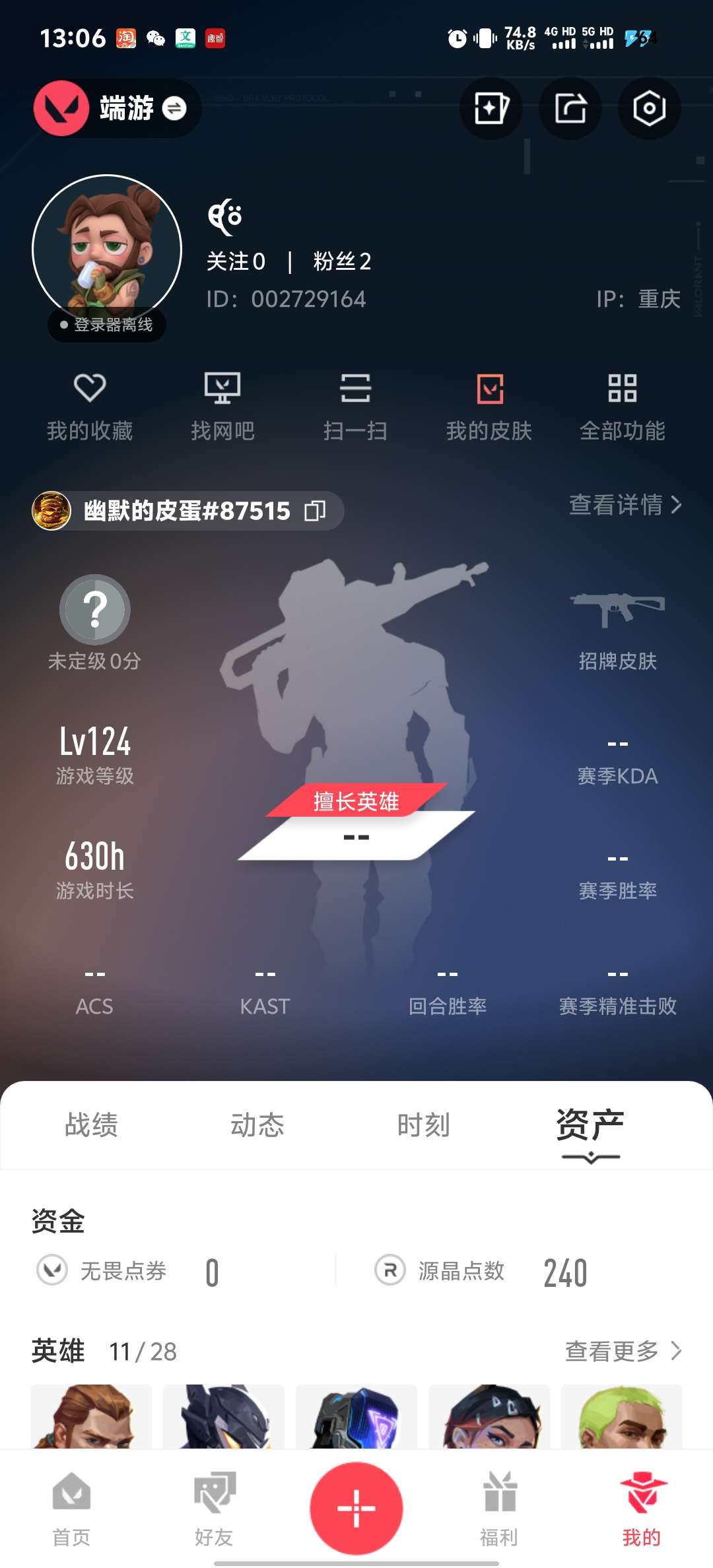Switch to the 时刻 tab
This screenshot has width=713, height=1568.
click(x=423, y=1125)
